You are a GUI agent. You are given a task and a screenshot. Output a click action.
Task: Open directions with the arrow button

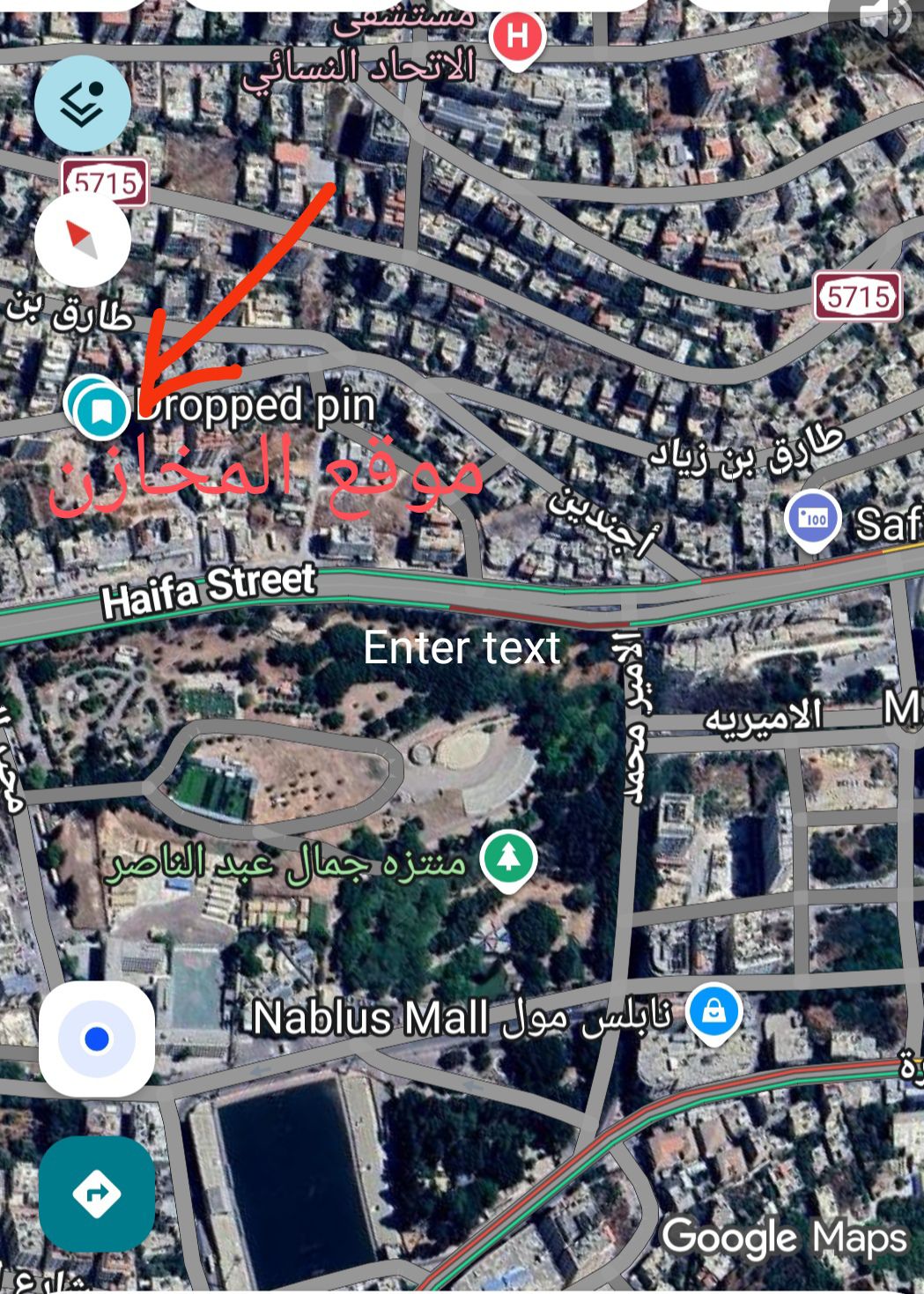(x=97, y=1194)
